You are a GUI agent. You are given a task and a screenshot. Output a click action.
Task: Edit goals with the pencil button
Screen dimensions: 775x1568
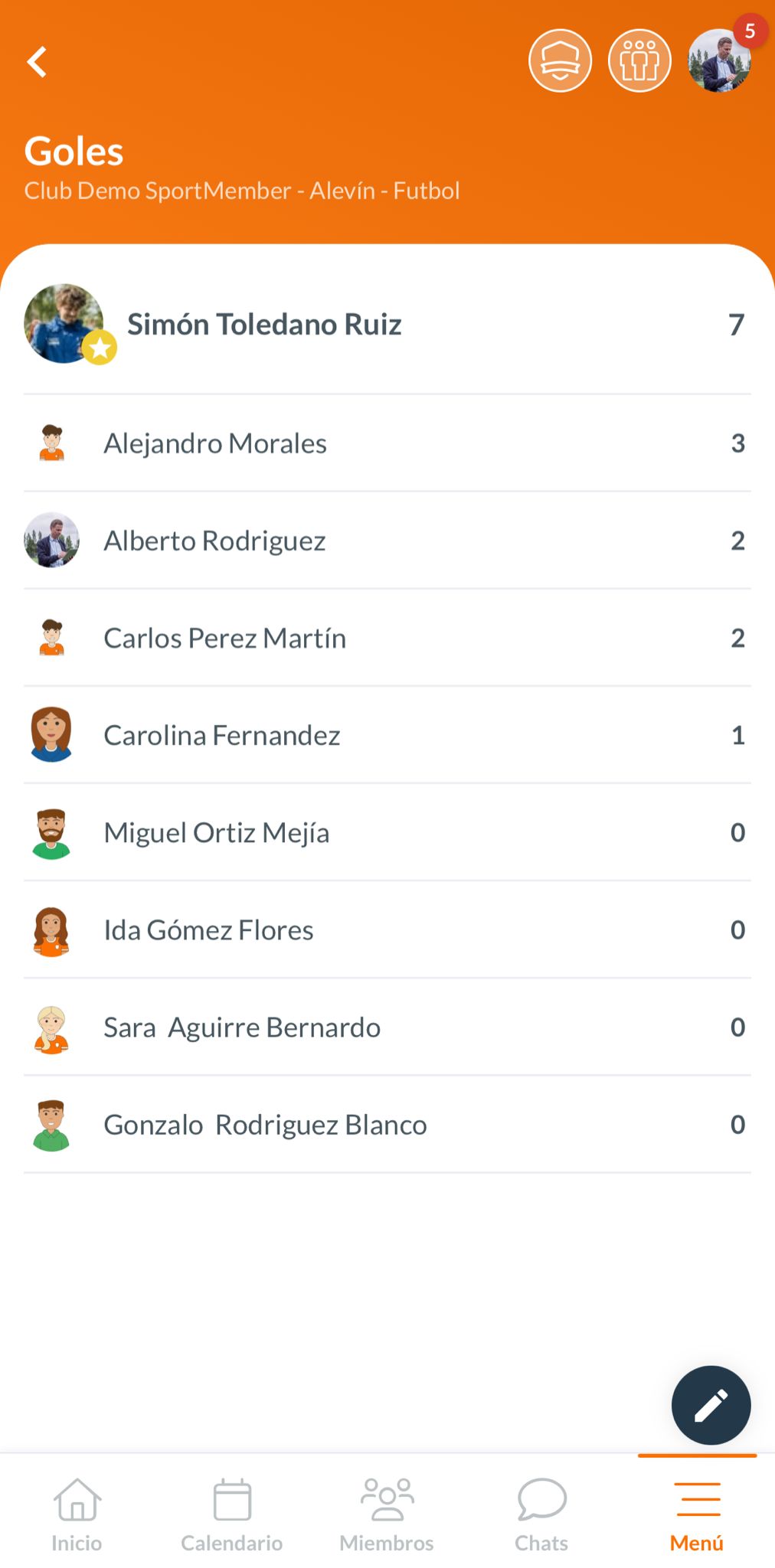711,1405
